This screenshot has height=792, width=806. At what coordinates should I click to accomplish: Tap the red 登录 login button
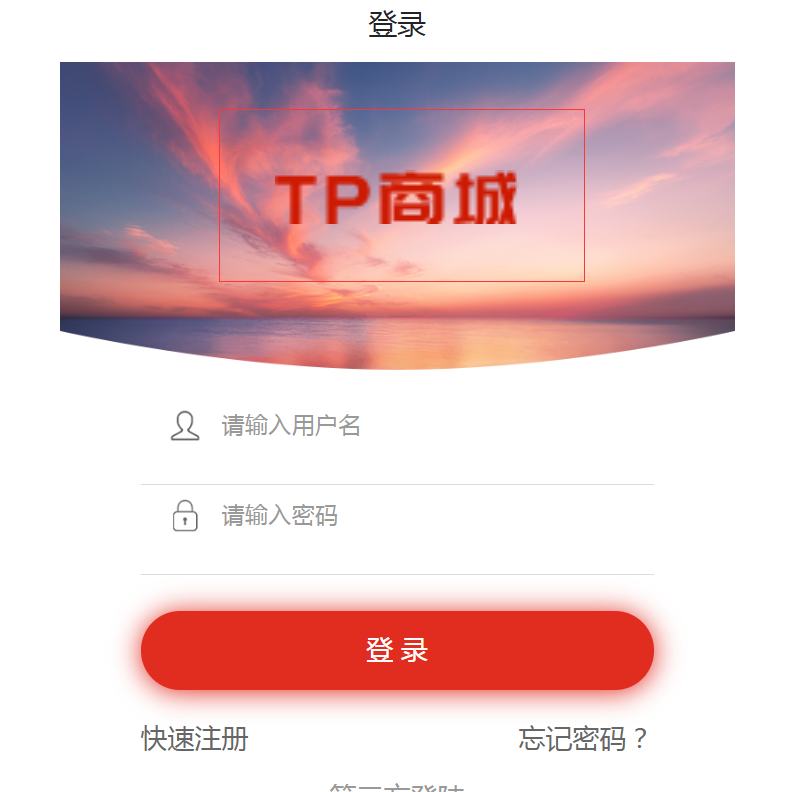(397, 650)
